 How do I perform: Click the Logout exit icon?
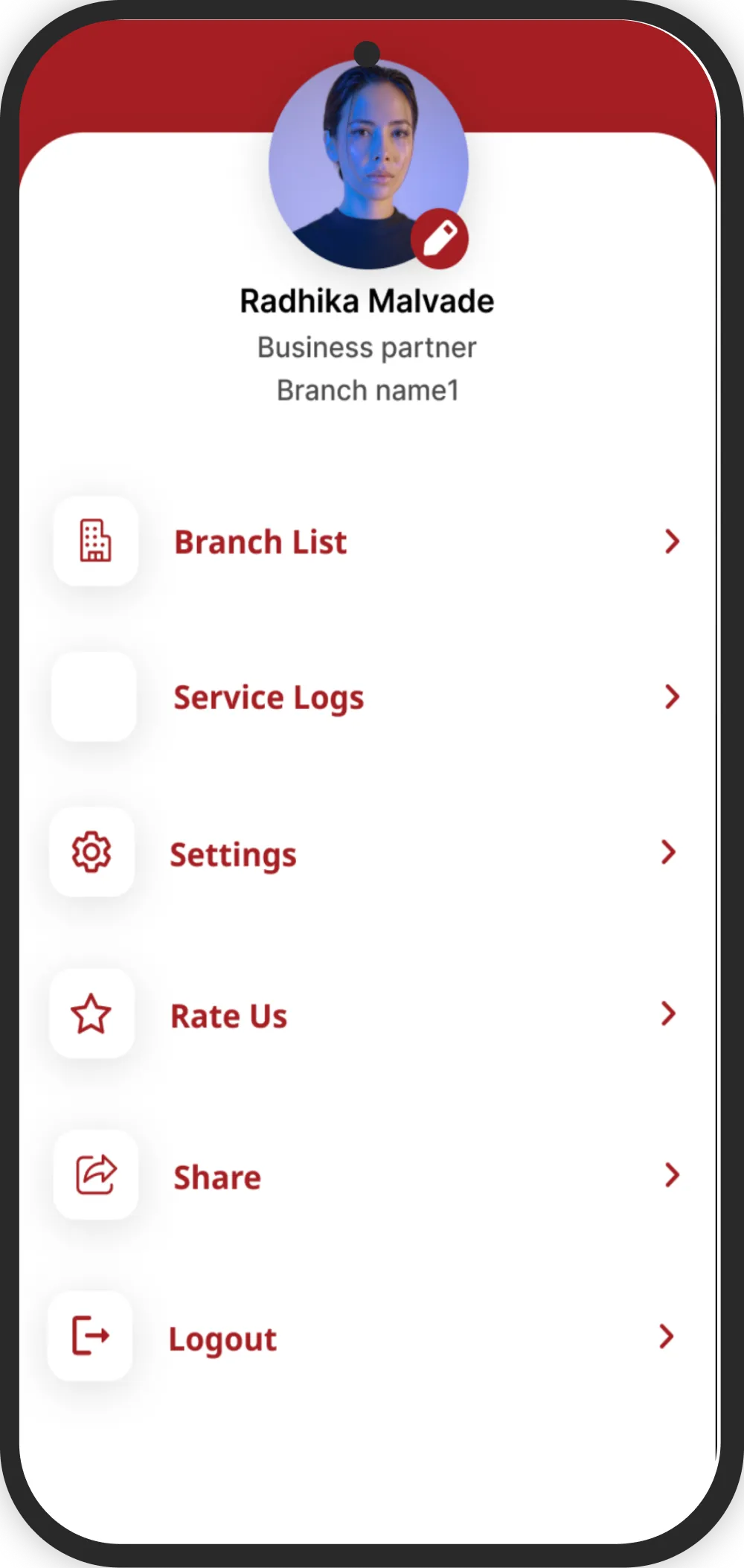tap(89, 1336)
